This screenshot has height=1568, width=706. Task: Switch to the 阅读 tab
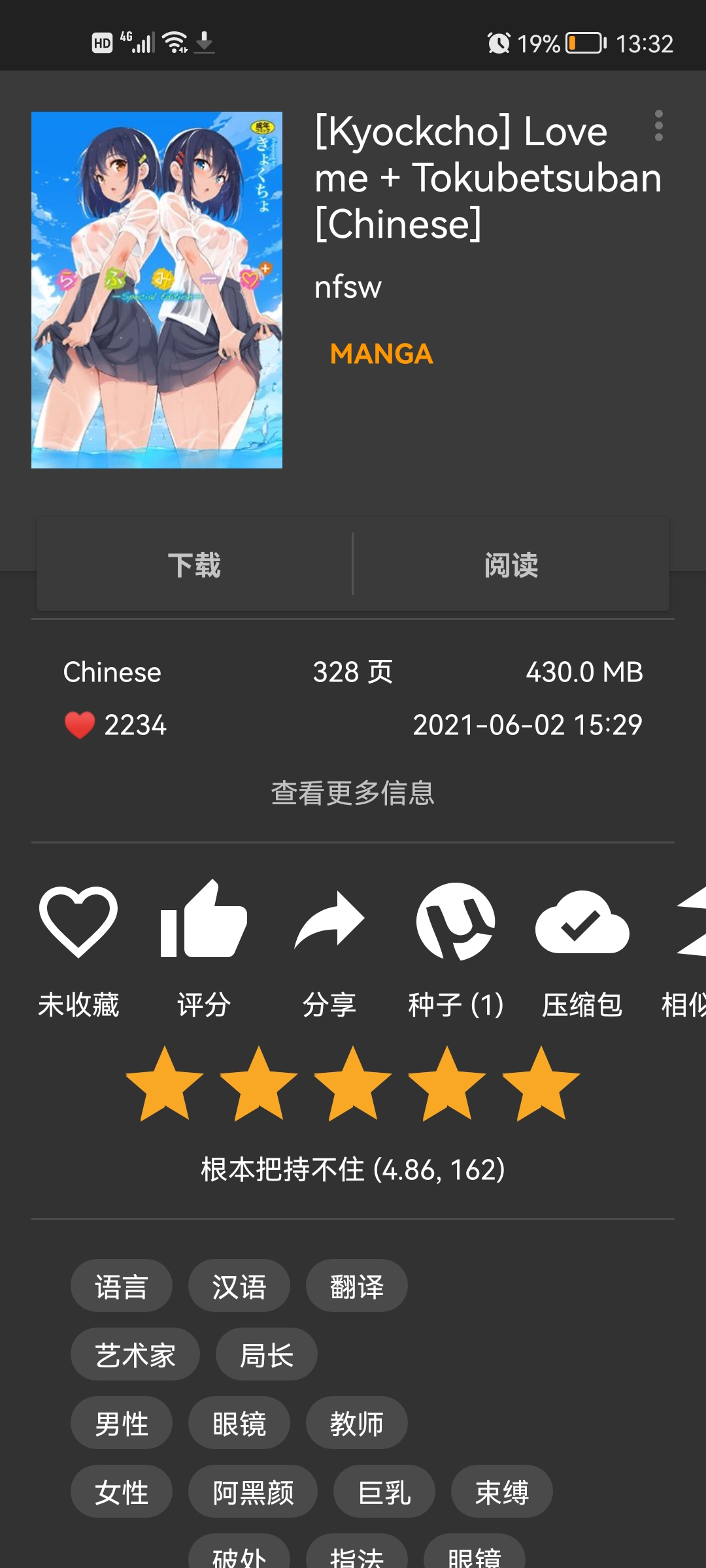512,566
